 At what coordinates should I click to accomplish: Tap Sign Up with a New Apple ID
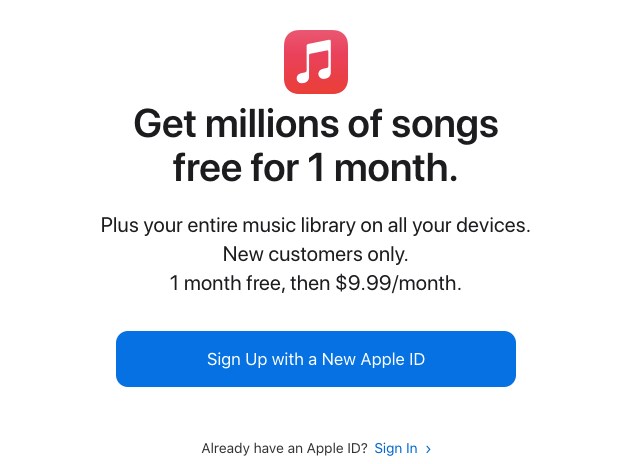(x=316, y=359)
